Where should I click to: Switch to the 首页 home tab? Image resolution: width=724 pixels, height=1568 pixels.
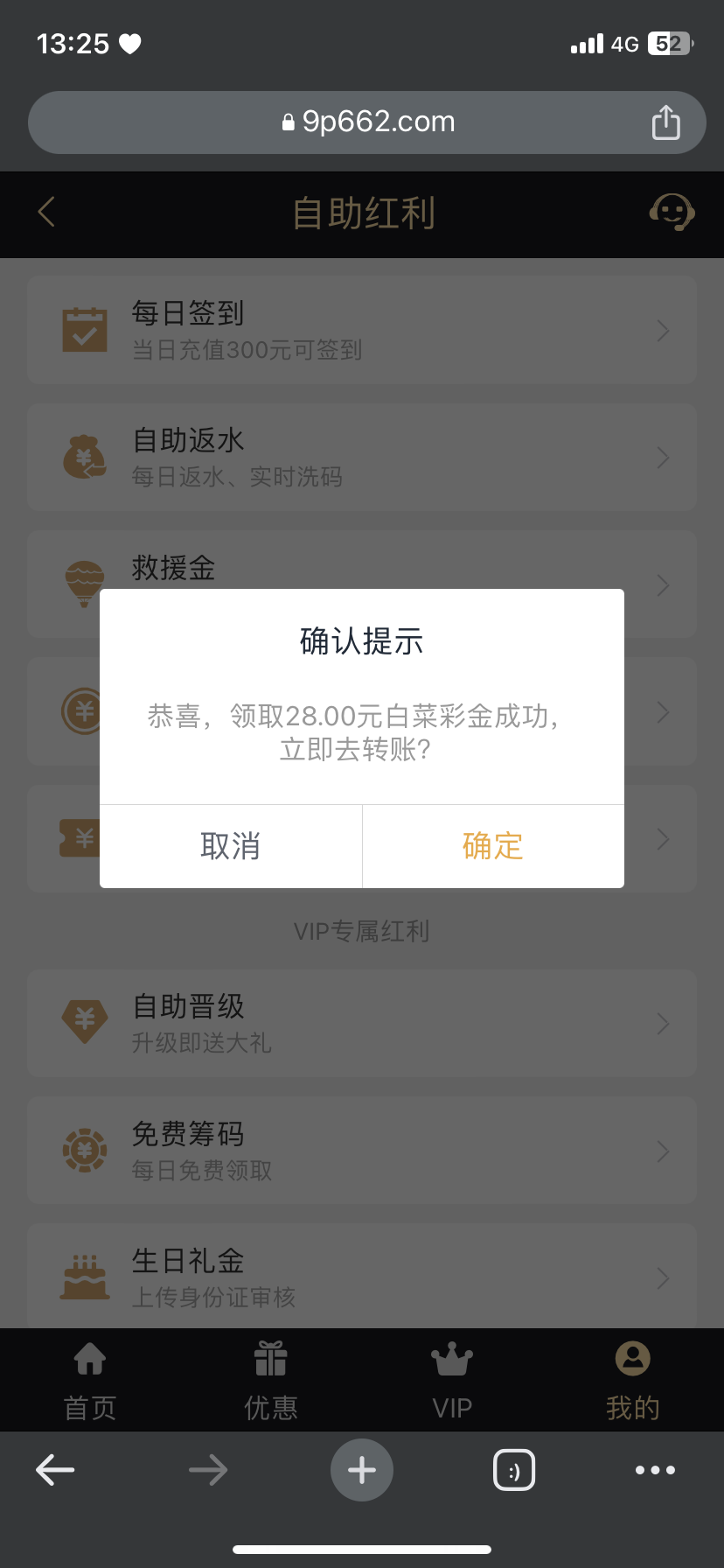coord(90,1380)
